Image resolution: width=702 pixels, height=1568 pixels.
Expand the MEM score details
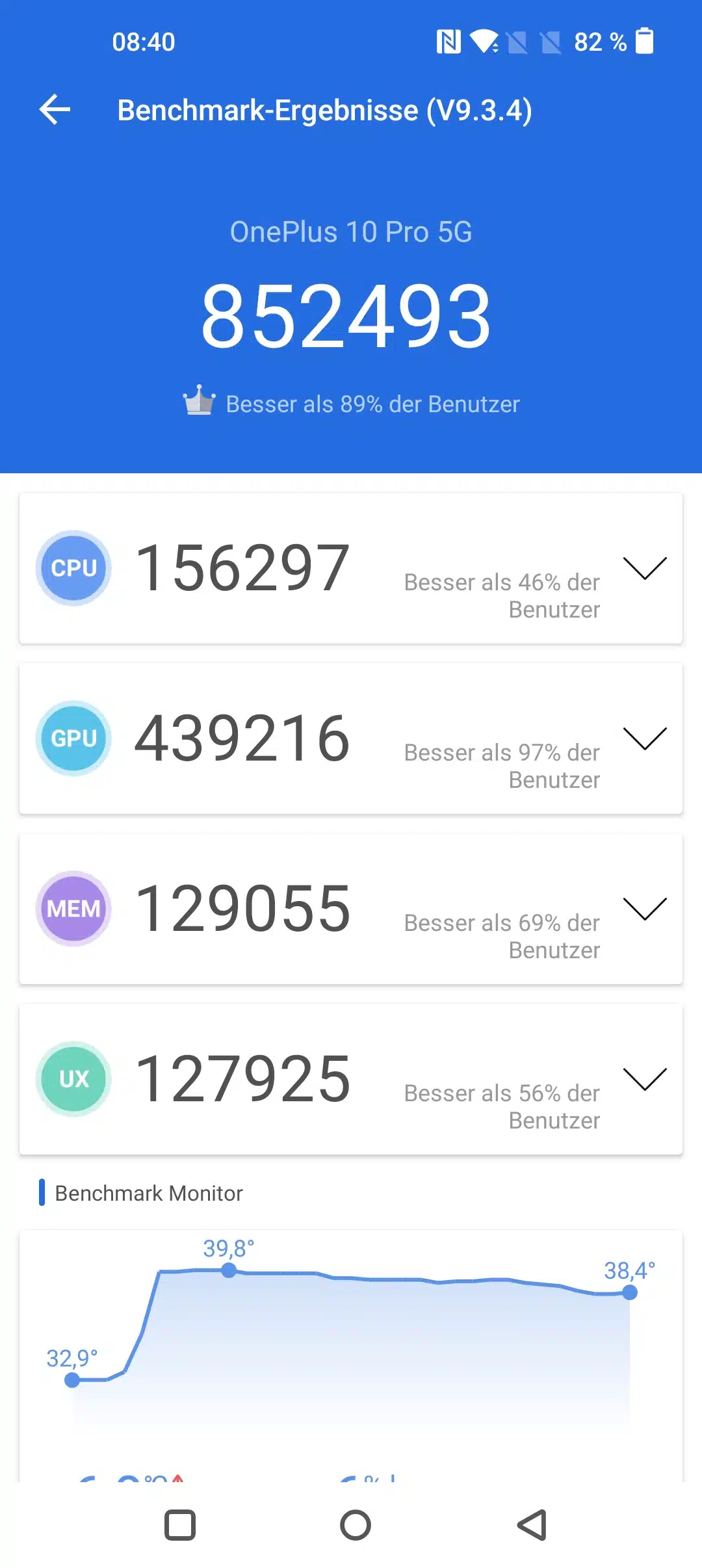(644, 909)
